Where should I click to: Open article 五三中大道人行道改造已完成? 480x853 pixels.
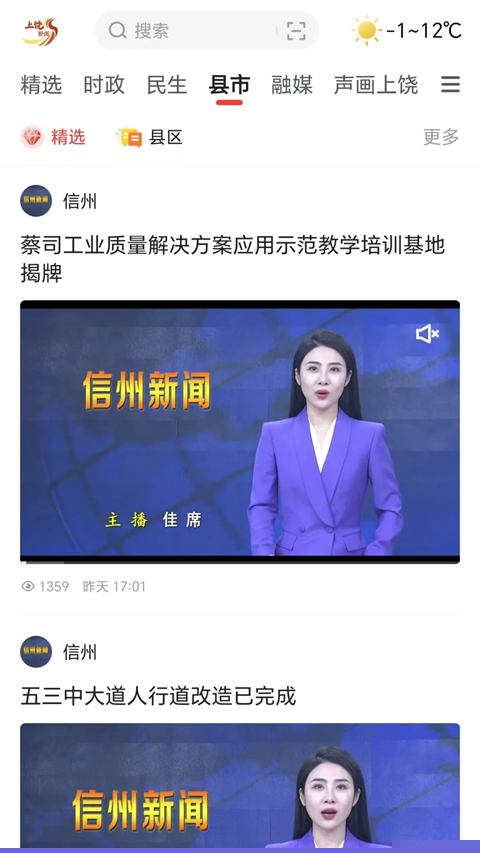[x=158, y=696]
